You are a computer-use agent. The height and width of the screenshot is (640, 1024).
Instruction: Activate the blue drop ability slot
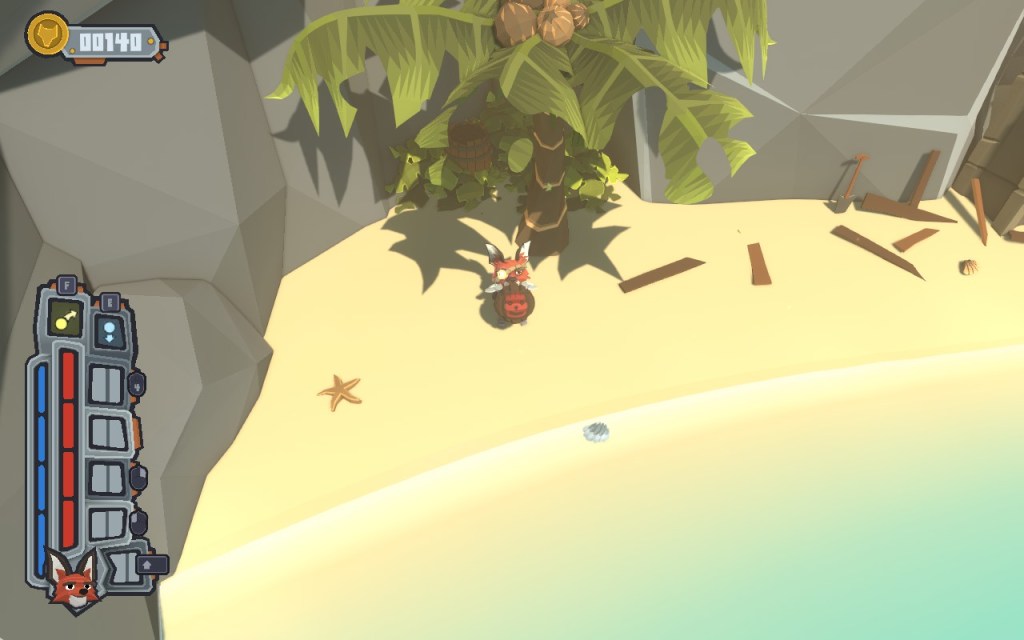click(109, 332)
